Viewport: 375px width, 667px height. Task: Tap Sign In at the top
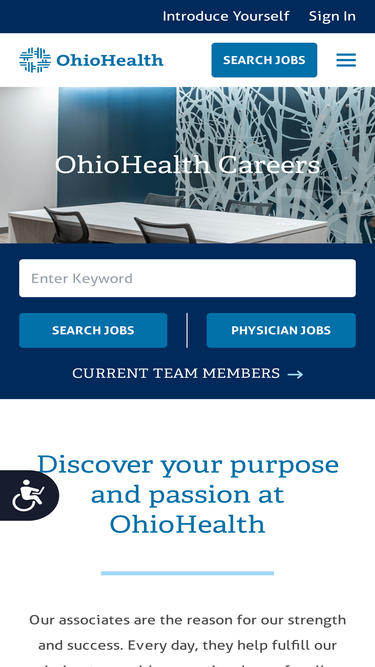click(x=332, y=16)
